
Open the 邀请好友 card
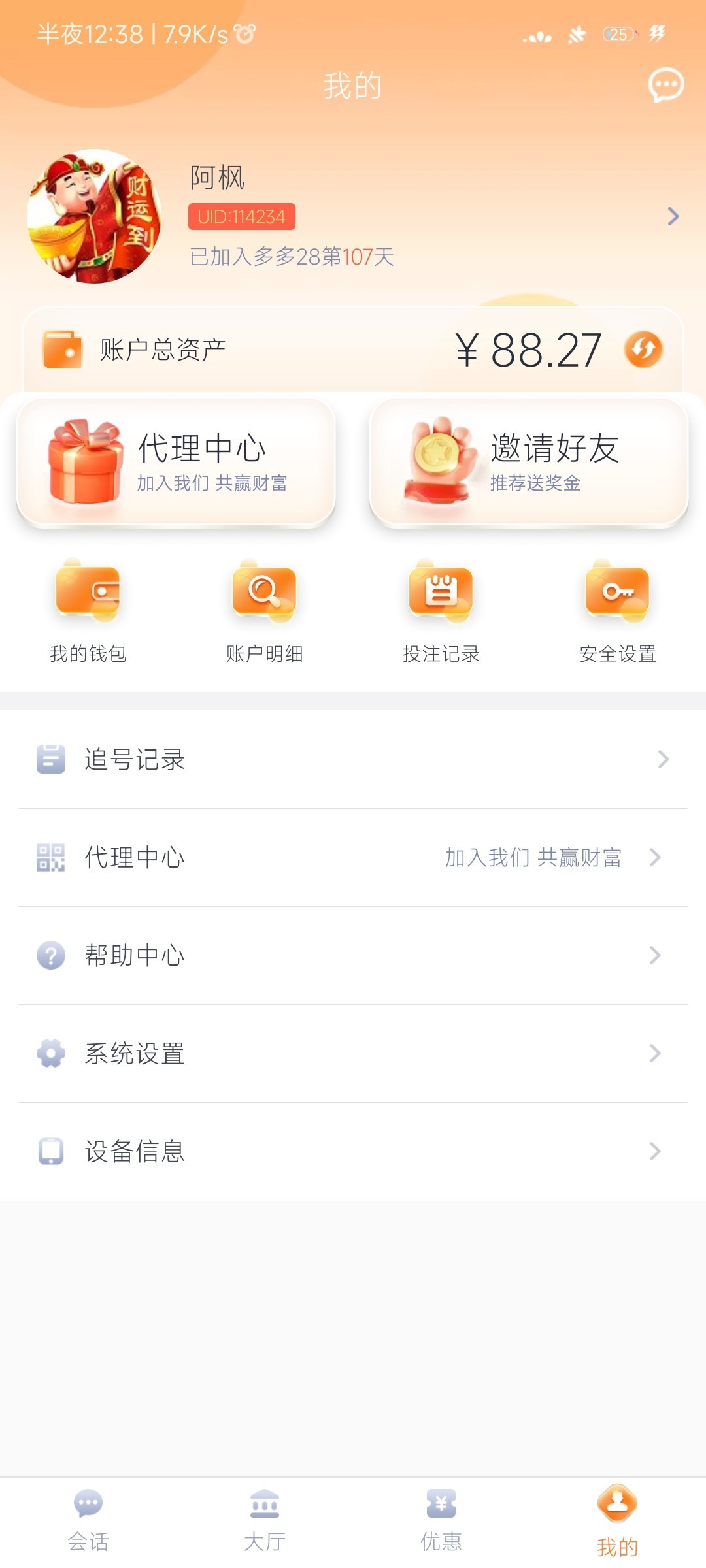[529, 461]
